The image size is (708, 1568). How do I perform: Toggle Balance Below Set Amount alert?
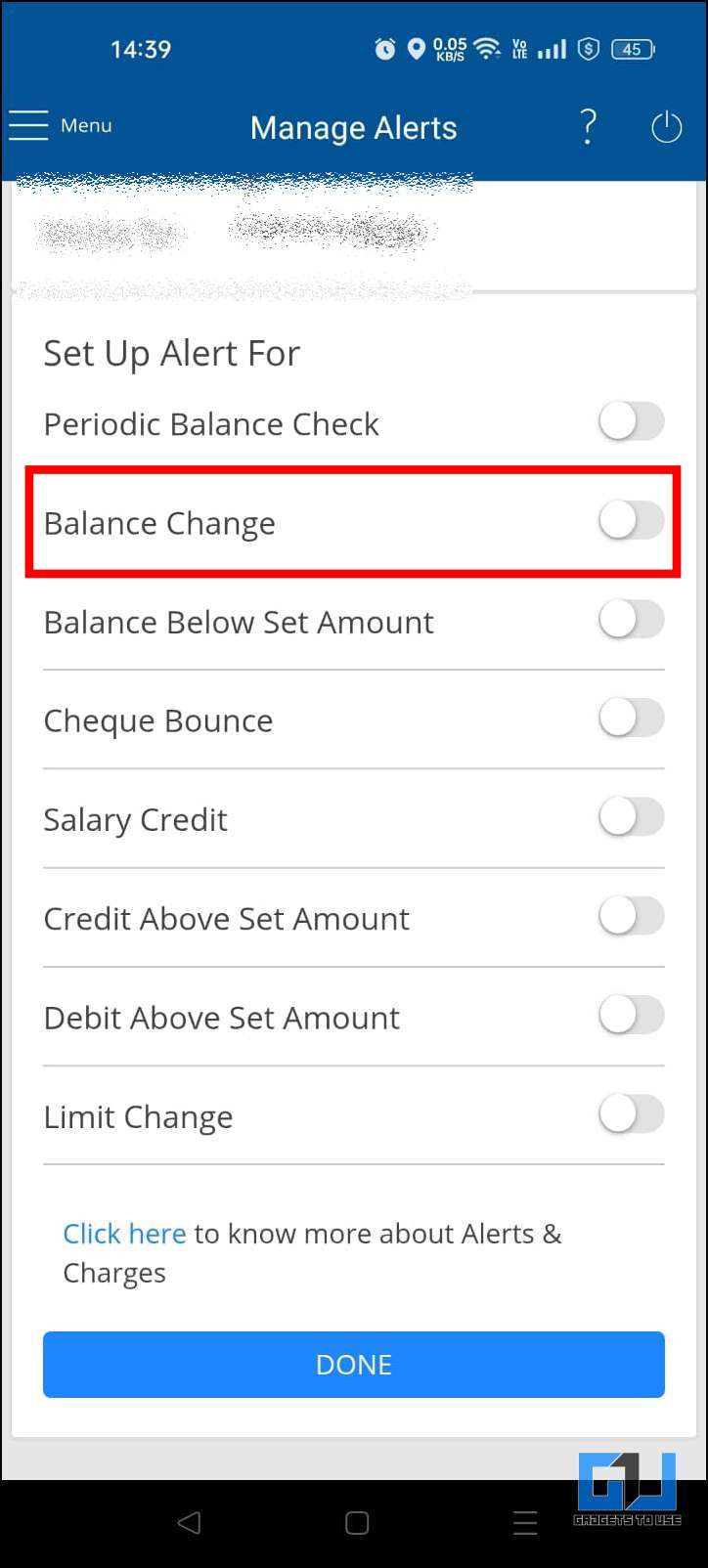(632, 620)
